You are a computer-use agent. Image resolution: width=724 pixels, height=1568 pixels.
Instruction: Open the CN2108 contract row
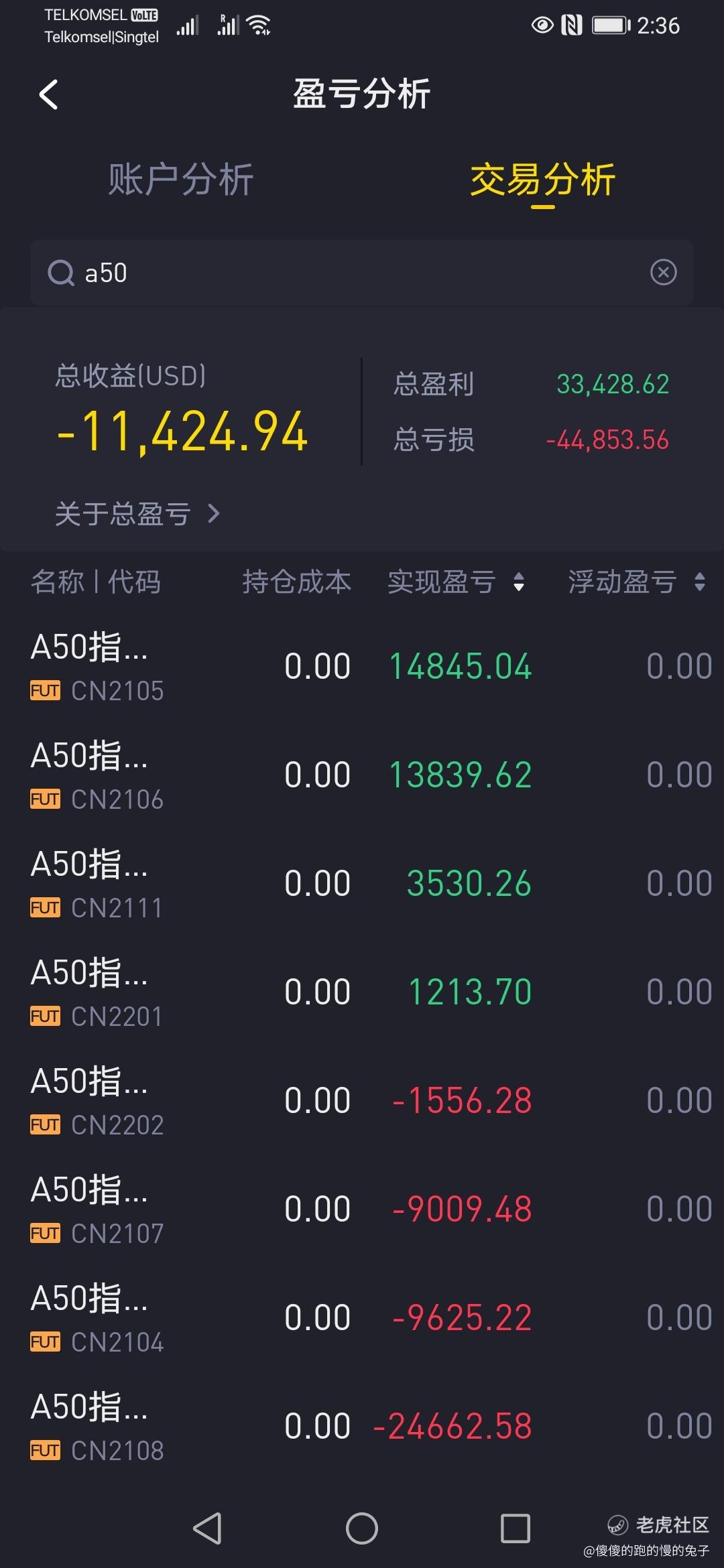click(x=362, y=1426)
